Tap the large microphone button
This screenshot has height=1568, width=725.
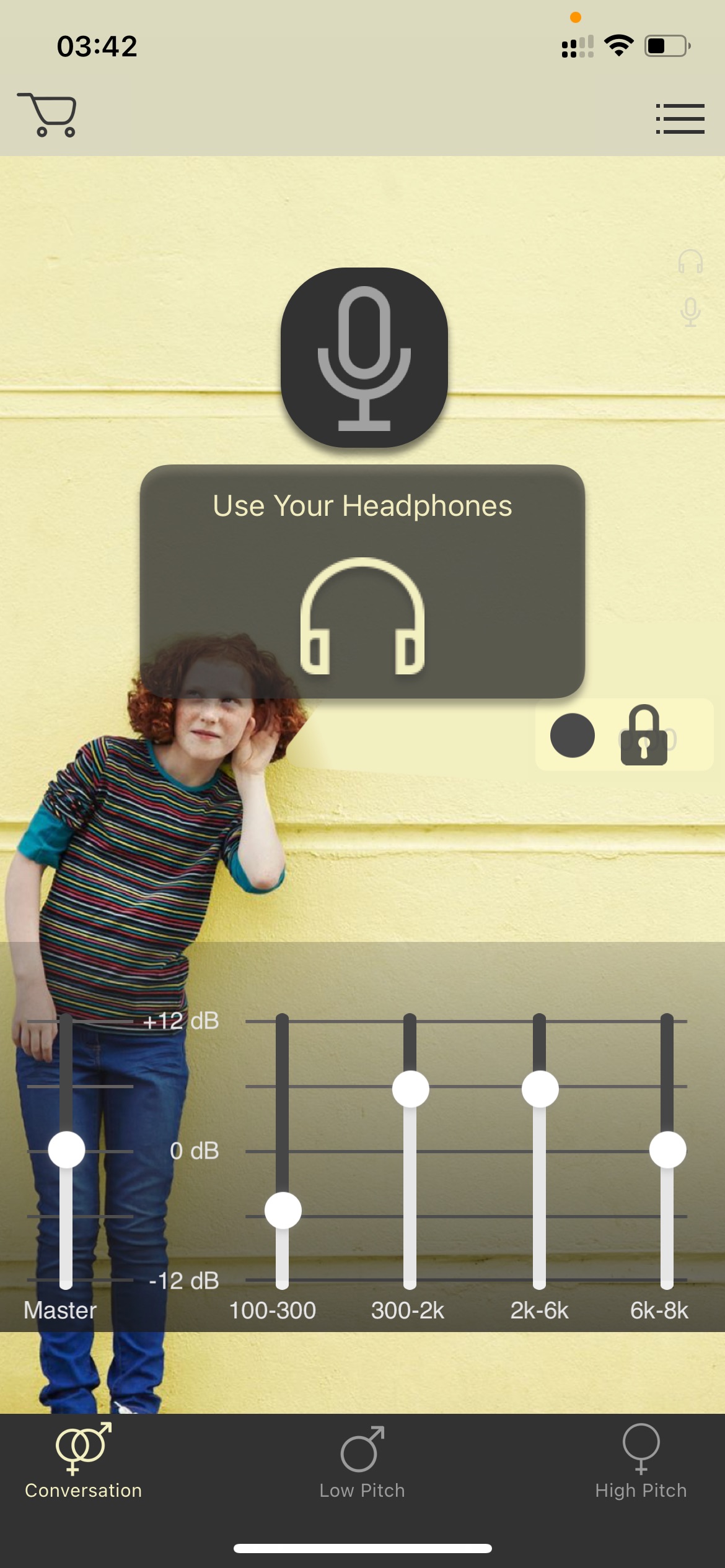(364, 357)
